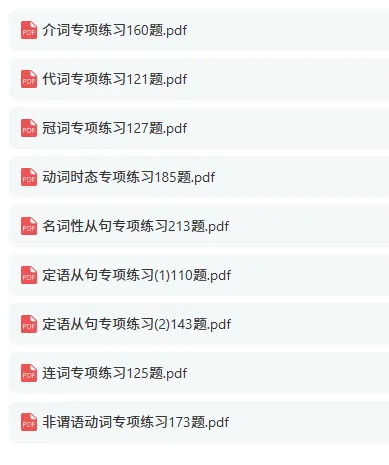Open 名词性从句专项练习213题.pdf
This screenshot has width=389, height=465.
(199, 226)
